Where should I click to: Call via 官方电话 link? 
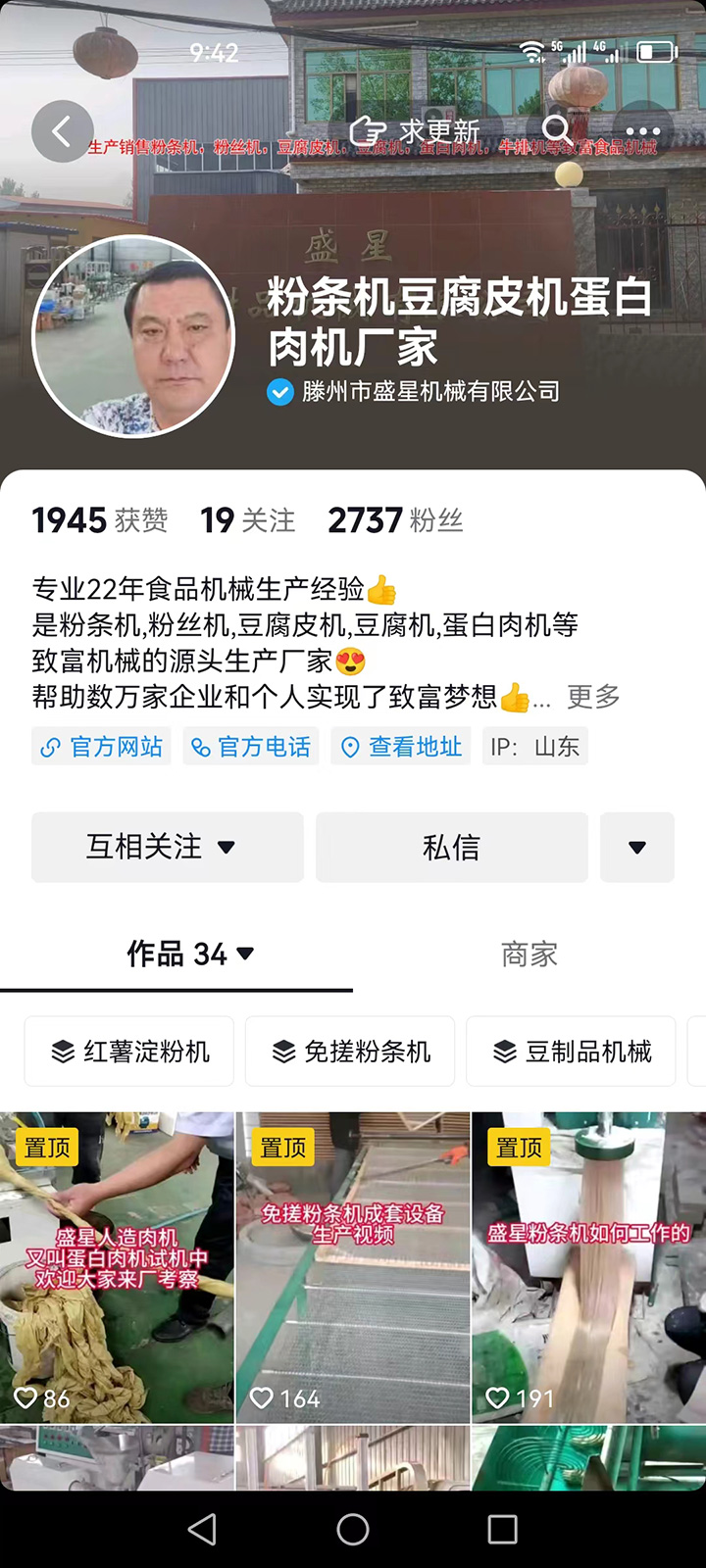[x=251, y=747]
